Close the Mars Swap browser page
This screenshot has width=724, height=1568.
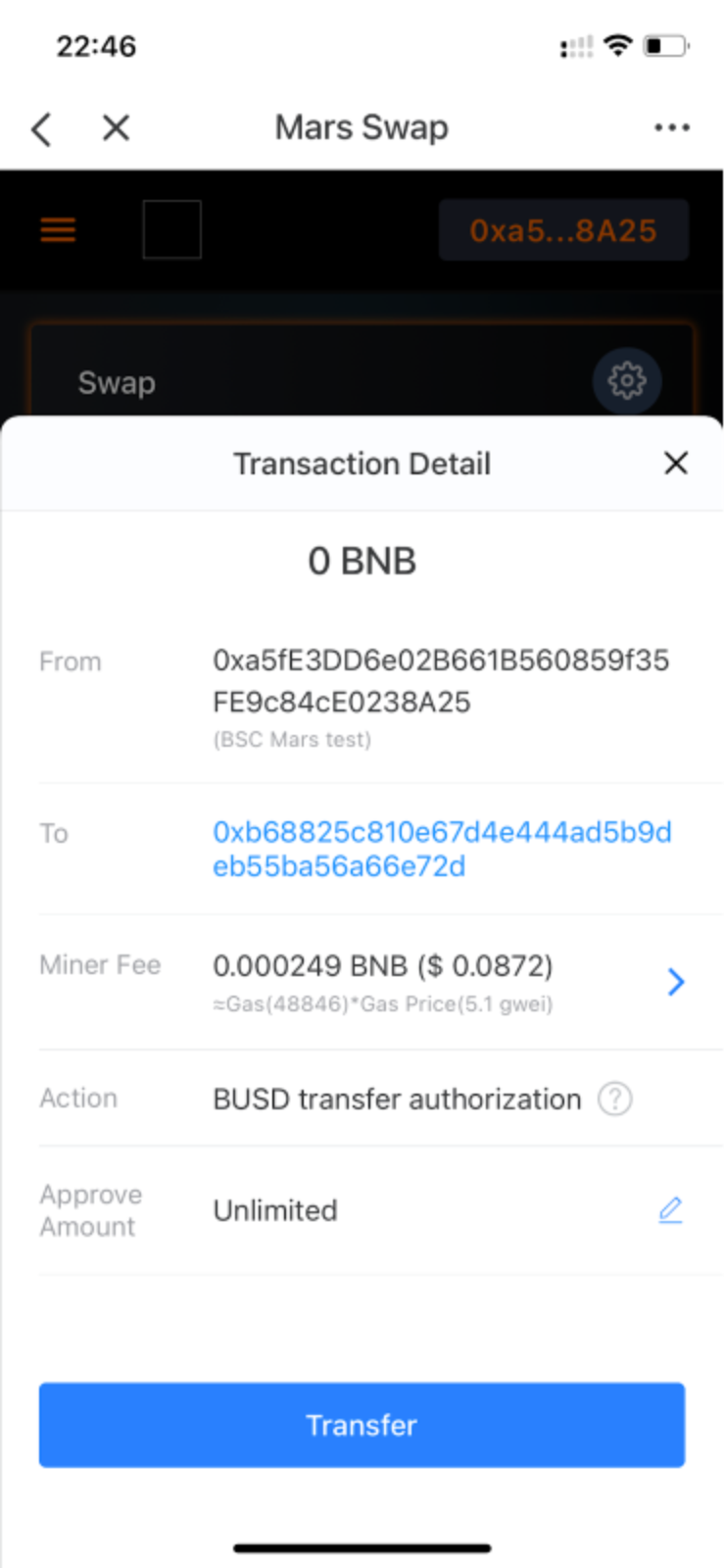[x=116, y=127]
